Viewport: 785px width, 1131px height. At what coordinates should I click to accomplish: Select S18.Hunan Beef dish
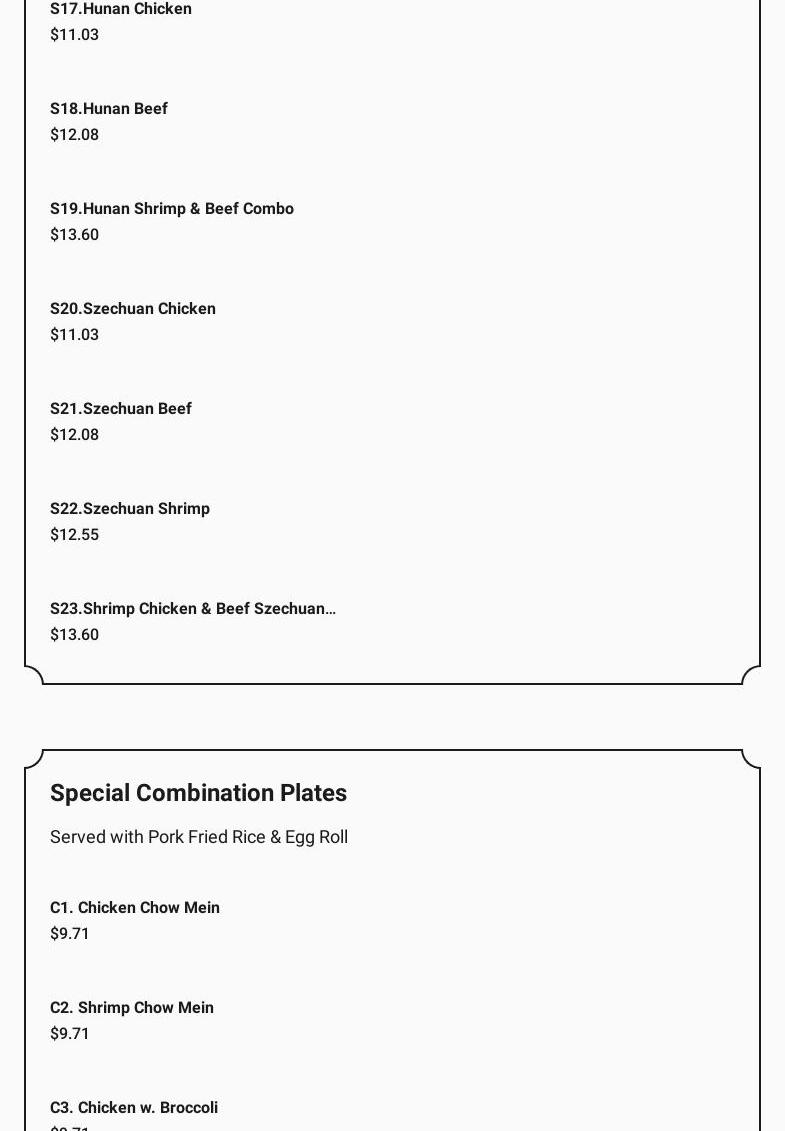click(109, 109)
